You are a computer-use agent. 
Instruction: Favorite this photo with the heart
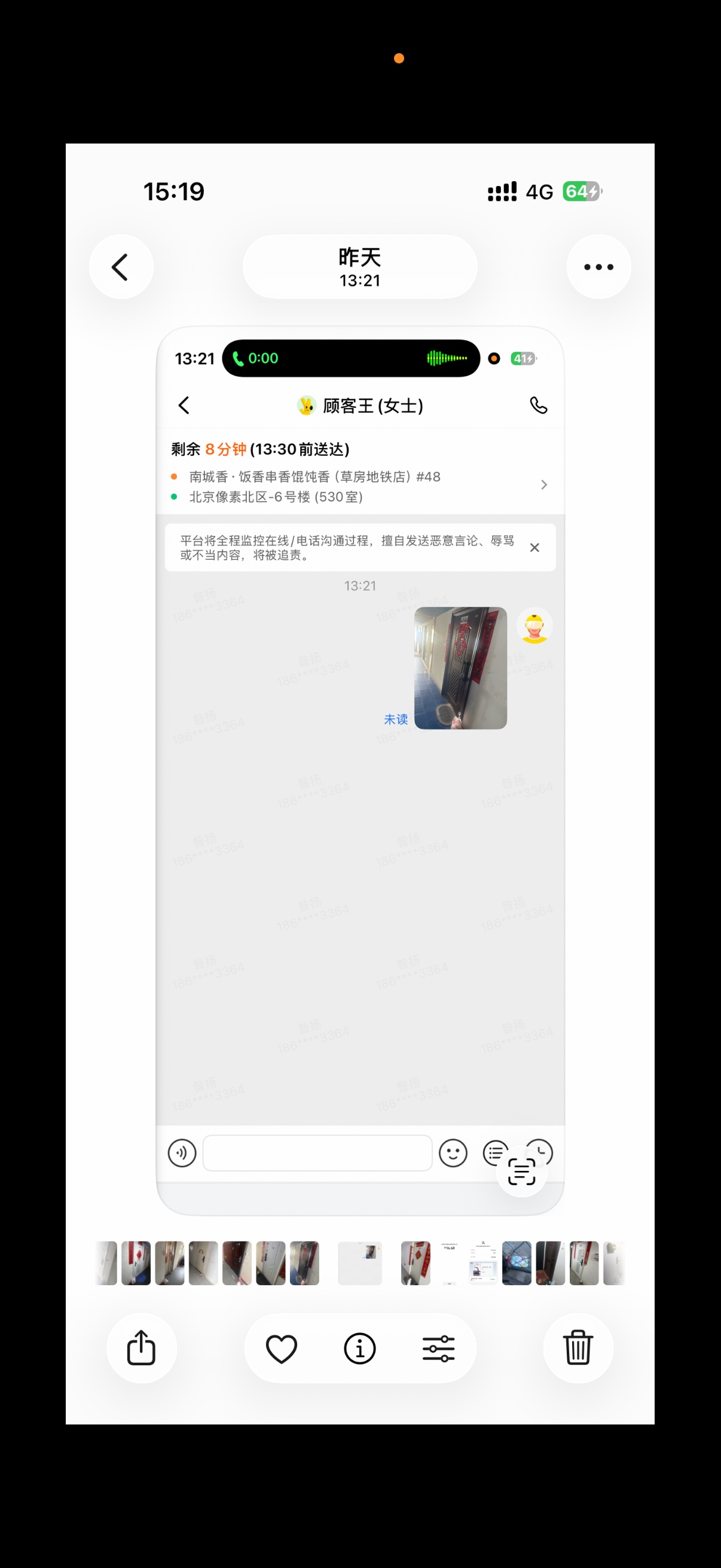[281, 1348]
